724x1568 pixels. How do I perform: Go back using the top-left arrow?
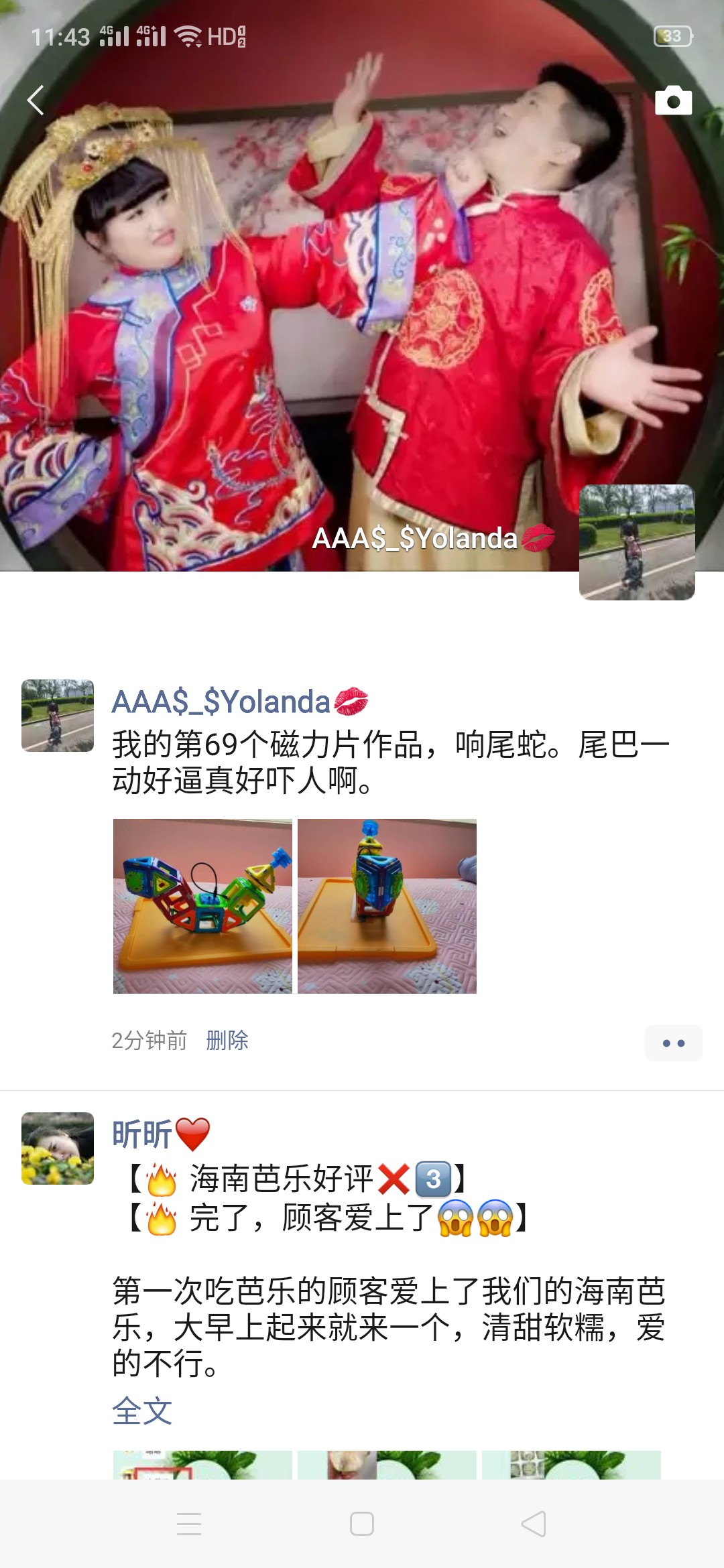tap(36, 101)
